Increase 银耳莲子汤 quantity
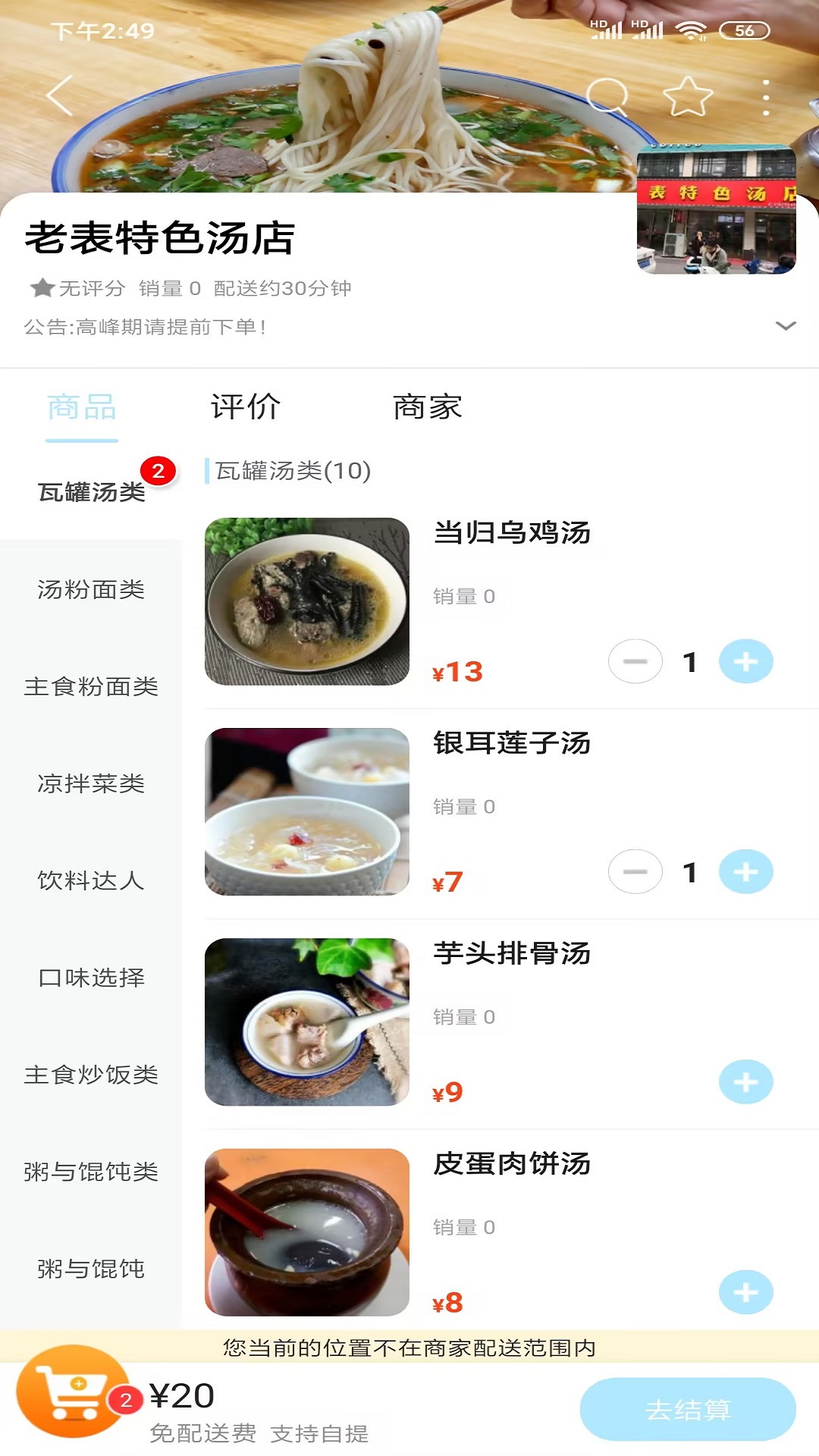Viewport: 819px width, 1456px height. (745, 872)
